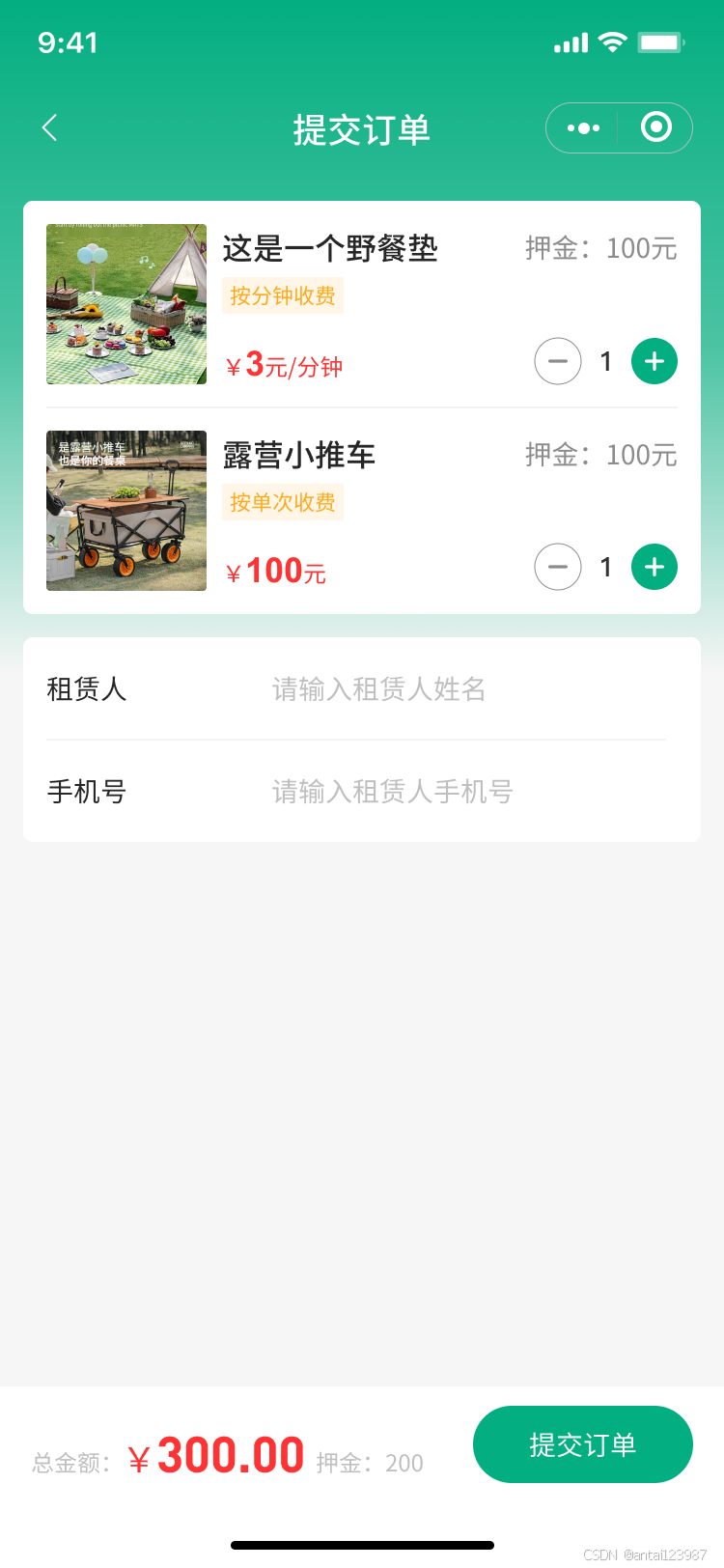724x1568 pixels.
Task: Increase quantity of 这是一个野餐垫
Action: pos(654,361)
